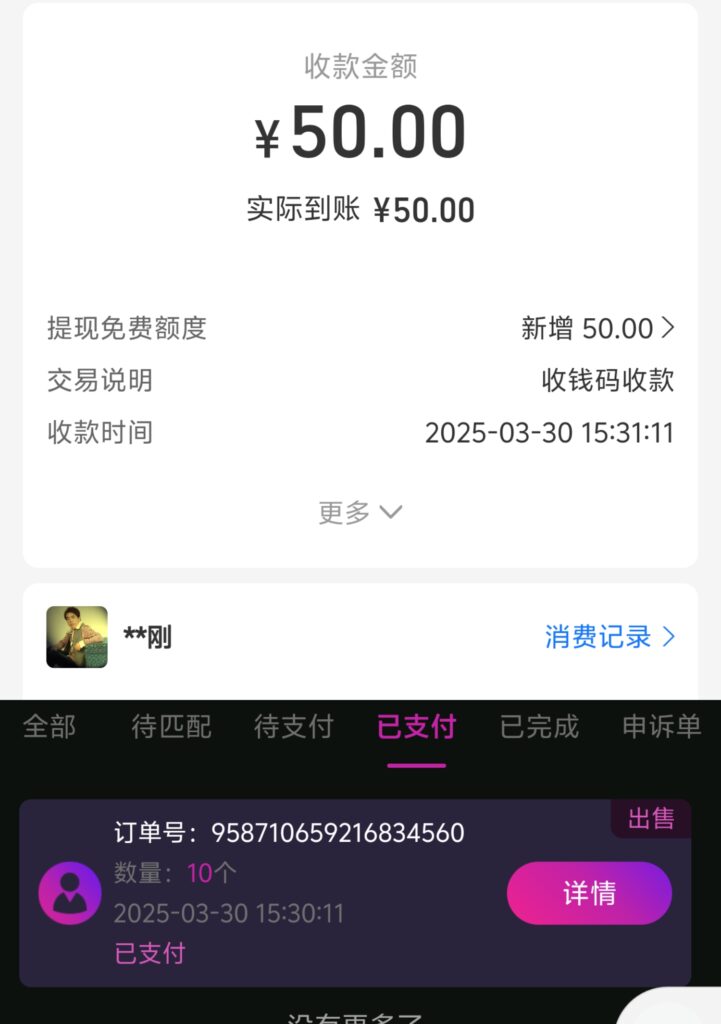The height and width of the screenshot is (1024, 721).
Task: Open the 申诉单 tab
Action: (662, 727)
